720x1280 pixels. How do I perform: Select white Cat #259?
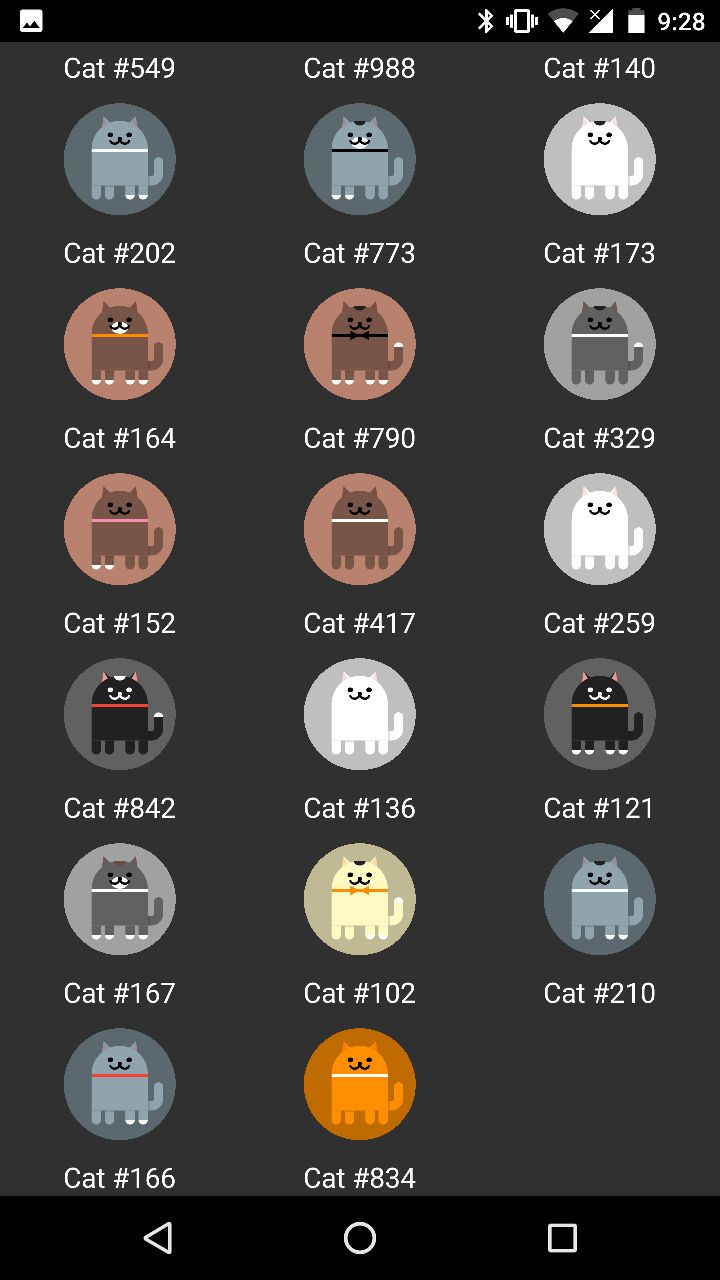click(600, 530)
